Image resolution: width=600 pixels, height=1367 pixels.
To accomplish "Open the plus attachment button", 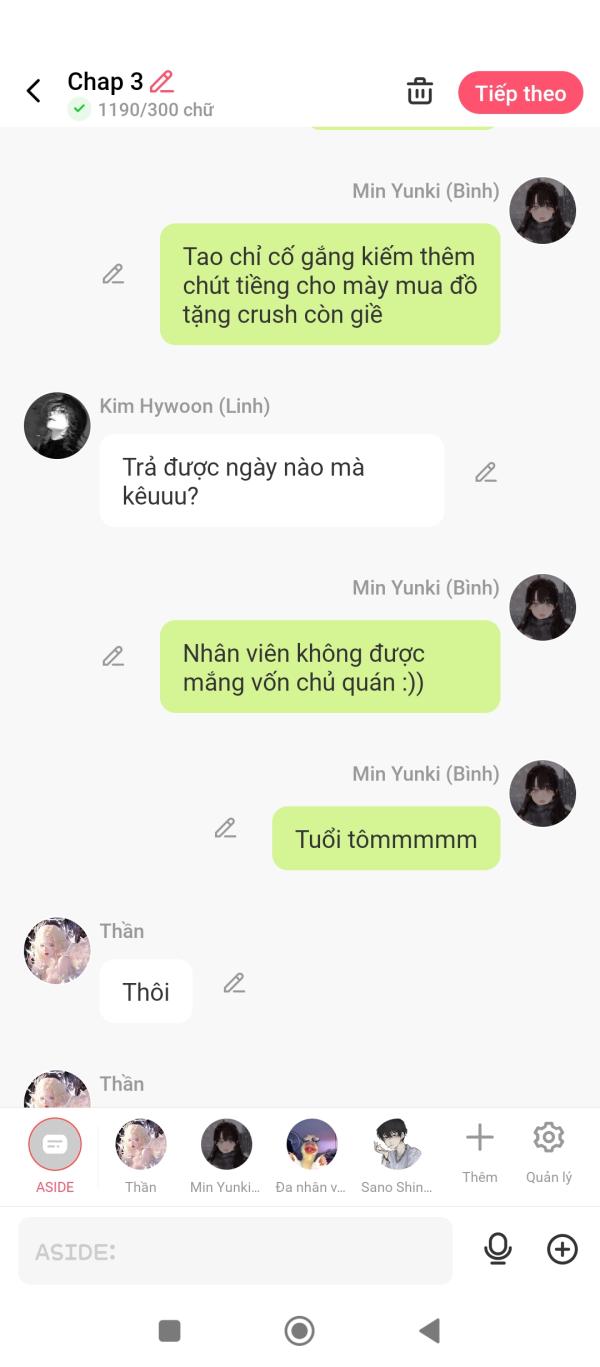I will pos(563,1249).
